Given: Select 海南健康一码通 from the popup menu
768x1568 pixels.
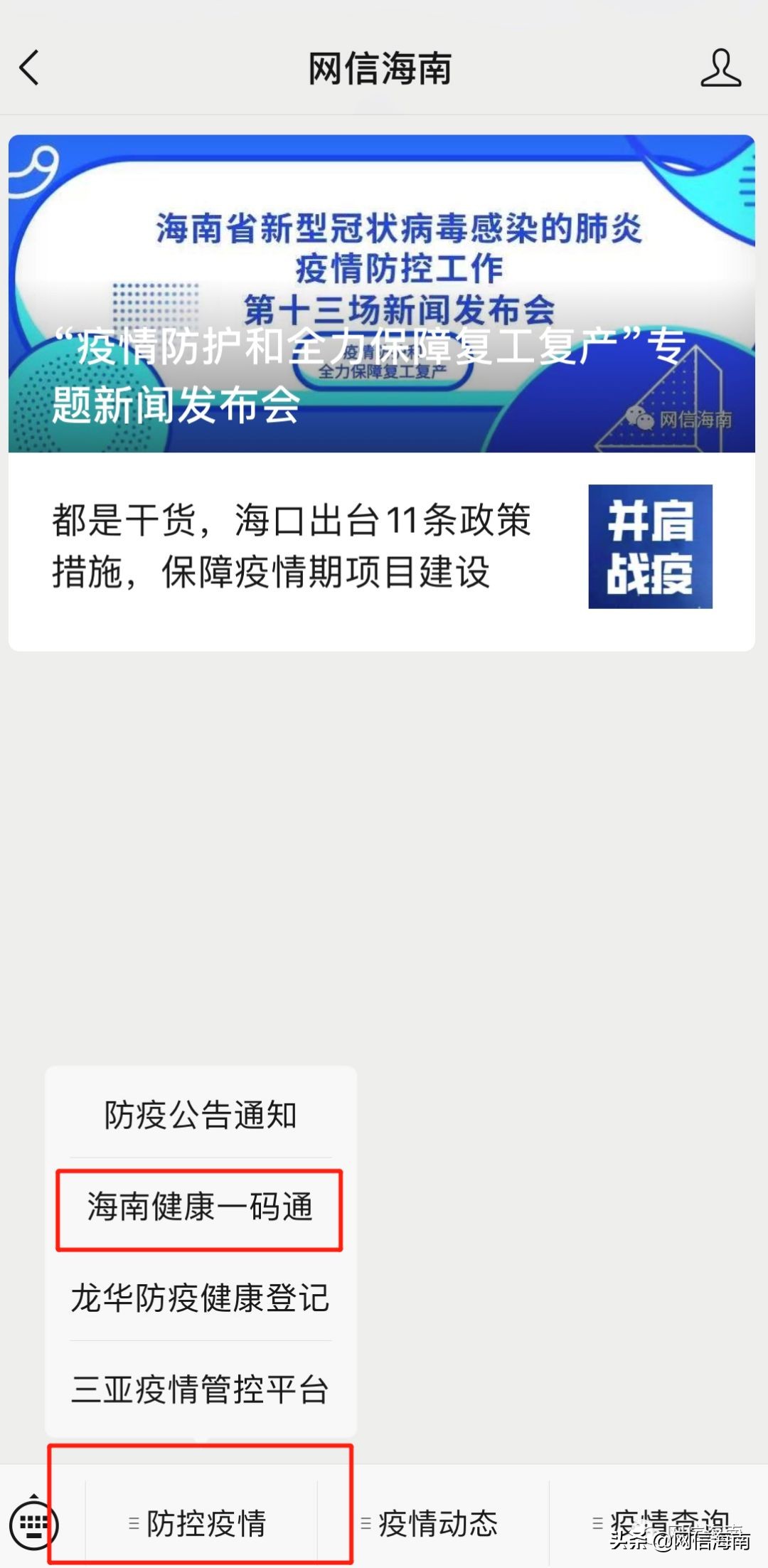Looking at the screenshot, I should click(200, 1207).
